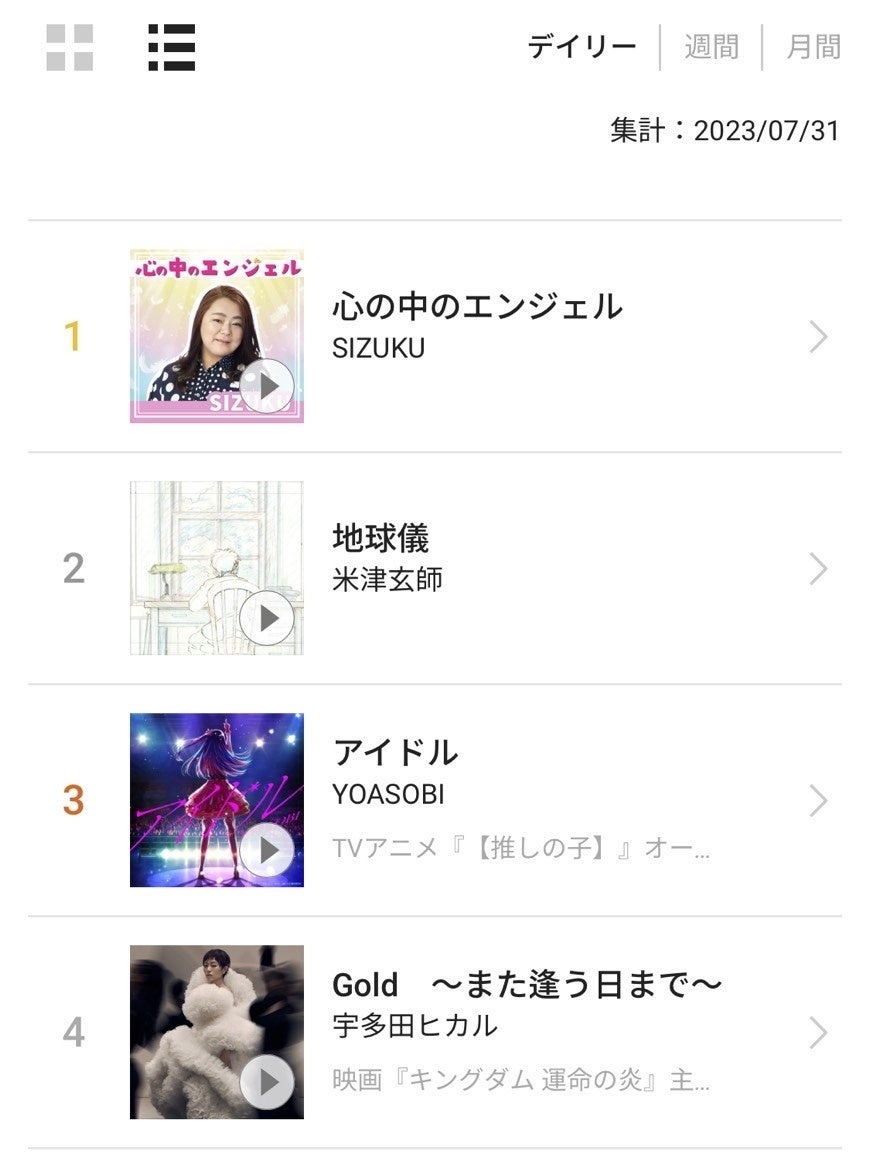
Task: Play the preview of 地球儀
Action: pos(267,618)
